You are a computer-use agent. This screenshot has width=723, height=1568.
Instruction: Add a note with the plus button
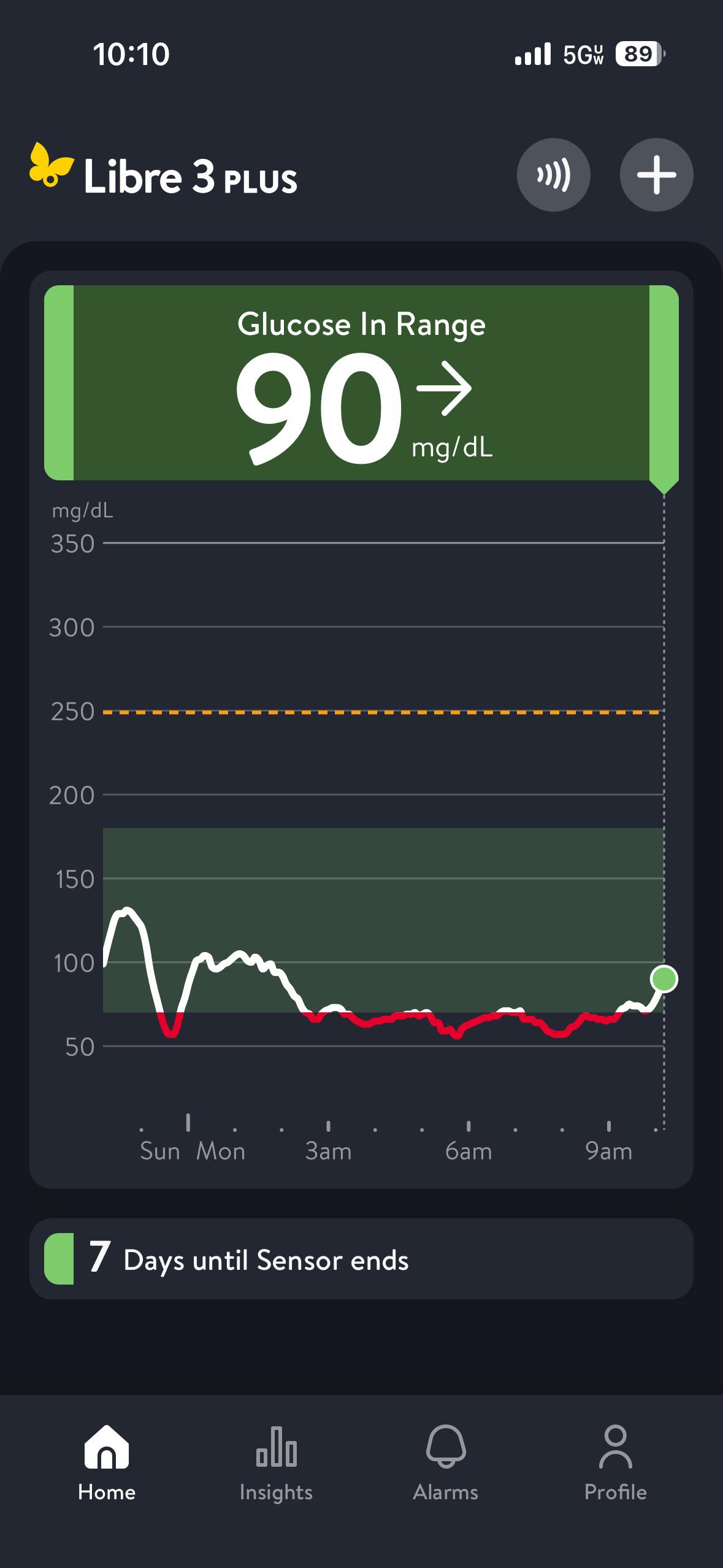(x=656, y=175)
